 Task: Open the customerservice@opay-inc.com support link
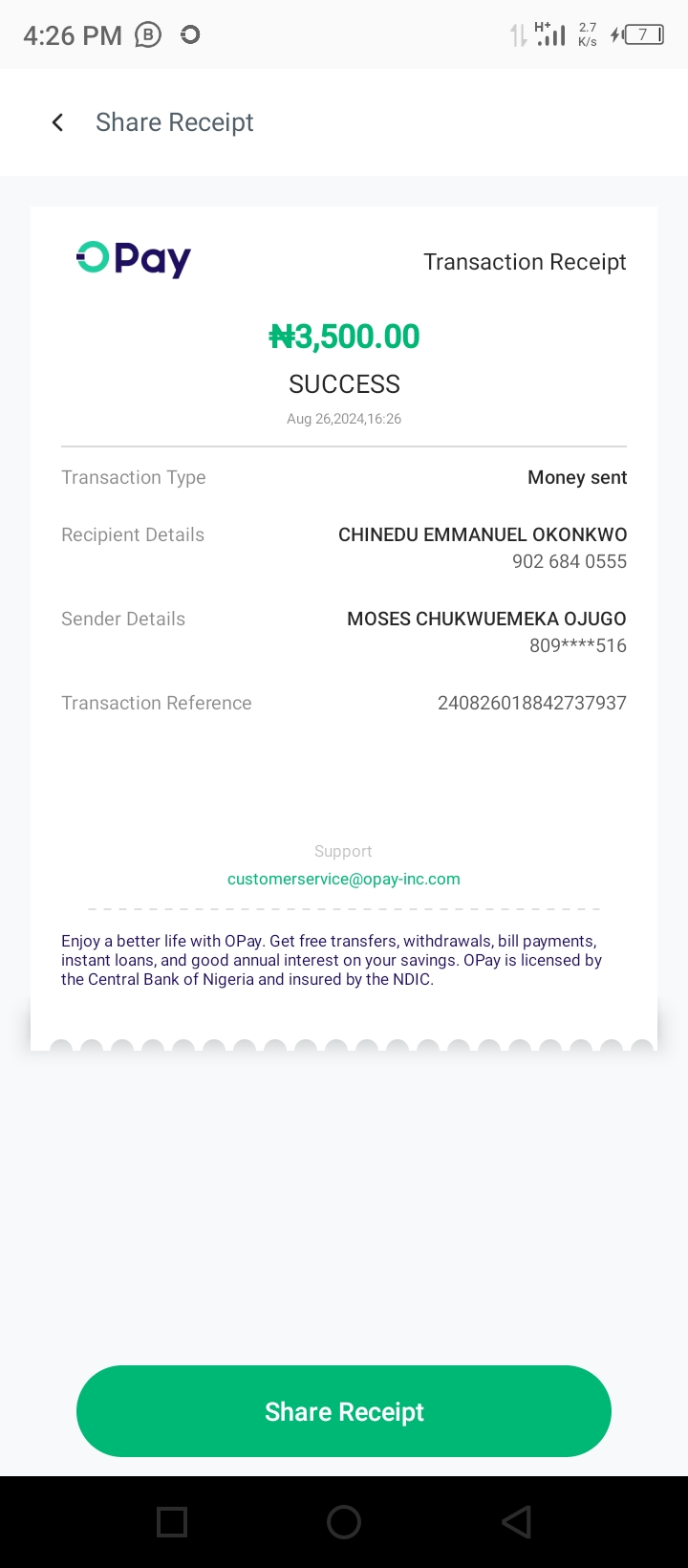pyautogui.click(x=344, y=879)
